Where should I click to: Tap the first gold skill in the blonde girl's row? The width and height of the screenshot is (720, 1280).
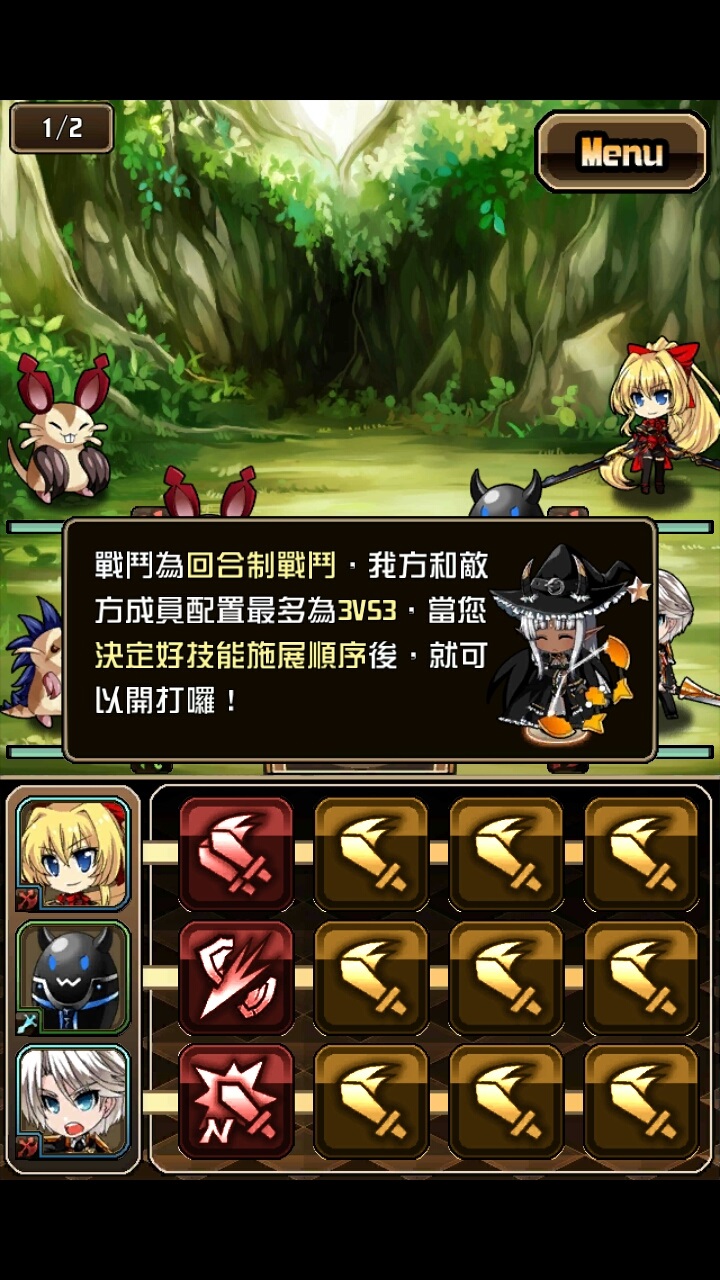tap(371, 853)
